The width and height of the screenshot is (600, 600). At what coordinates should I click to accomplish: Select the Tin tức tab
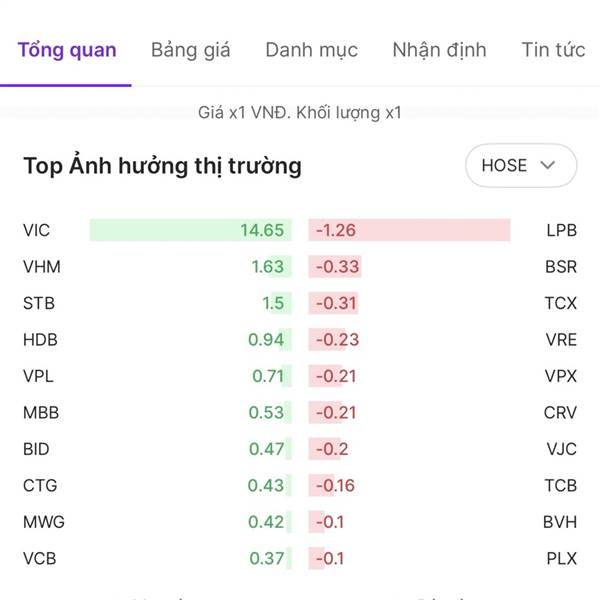pos(553,50)
